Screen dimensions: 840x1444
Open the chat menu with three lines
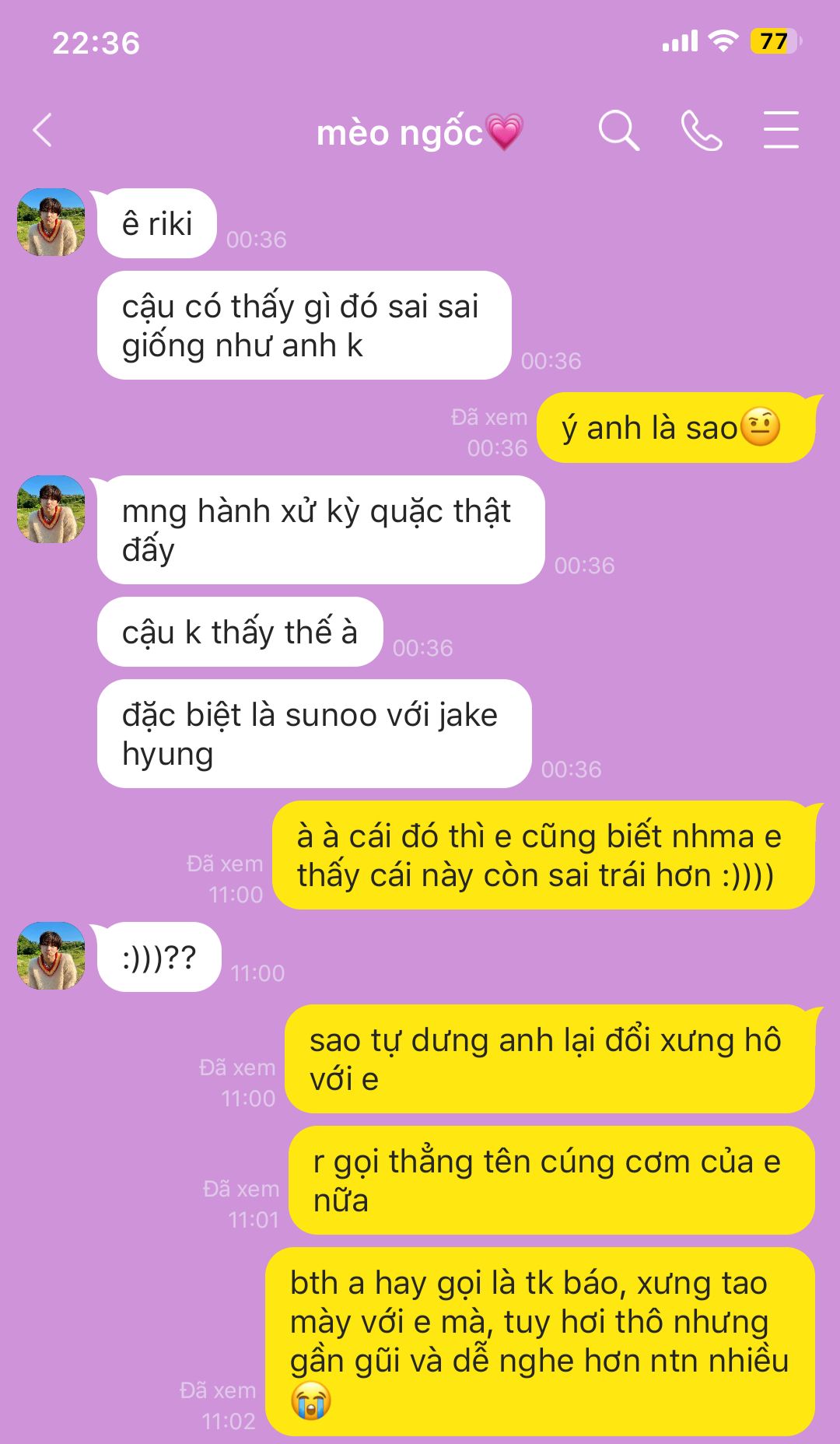click(x=780, y=130)
